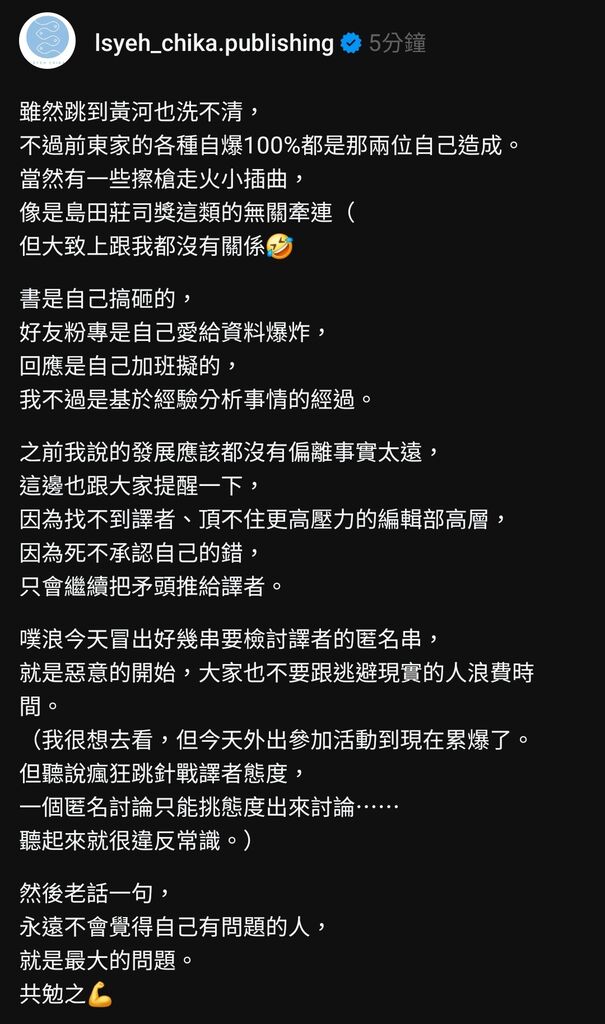Tap the lsyeh_chika.publishing username
Image resolution: width=605 pixels, height=1024 pixels.
(x=213, y=43)
